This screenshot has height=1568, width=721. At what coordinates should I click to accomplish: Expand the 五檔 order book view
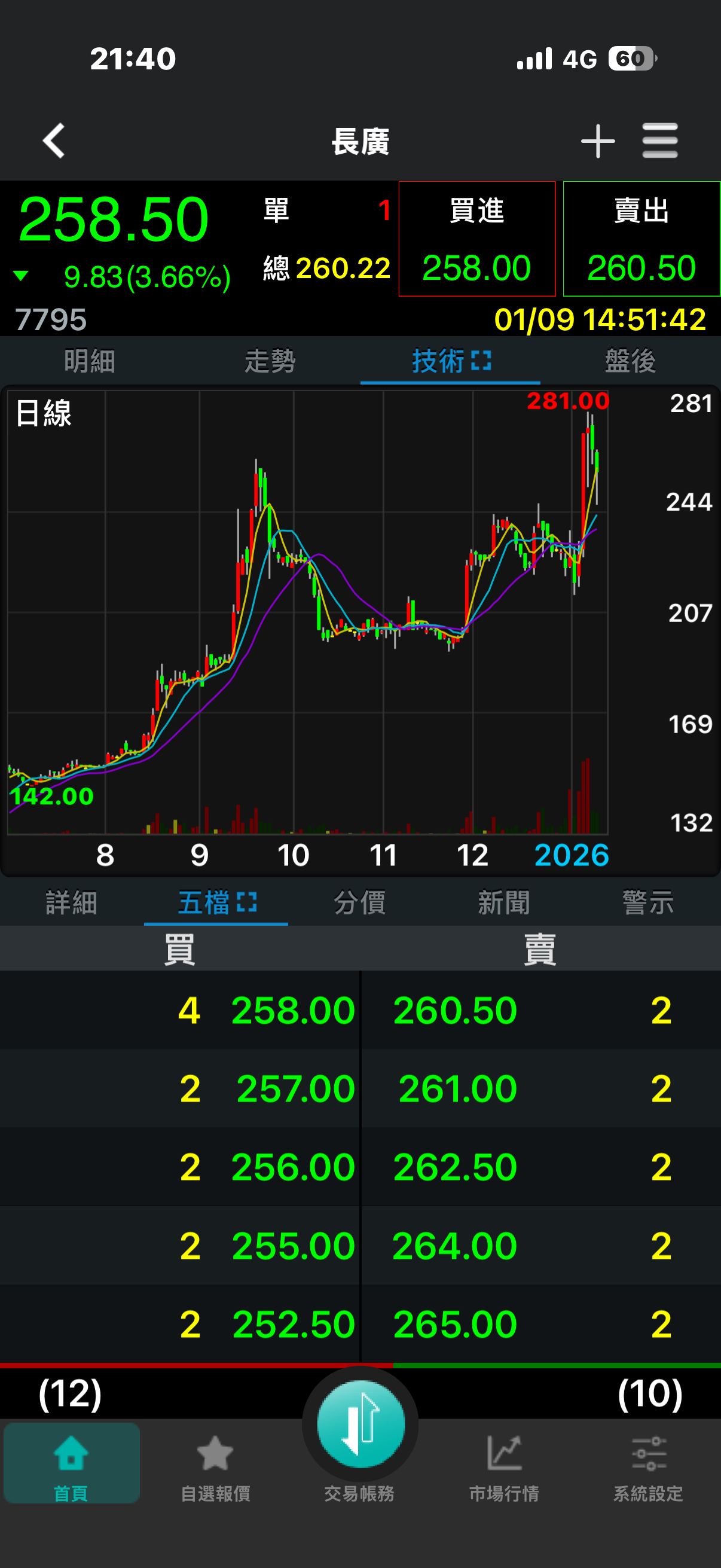pos(246,902)
